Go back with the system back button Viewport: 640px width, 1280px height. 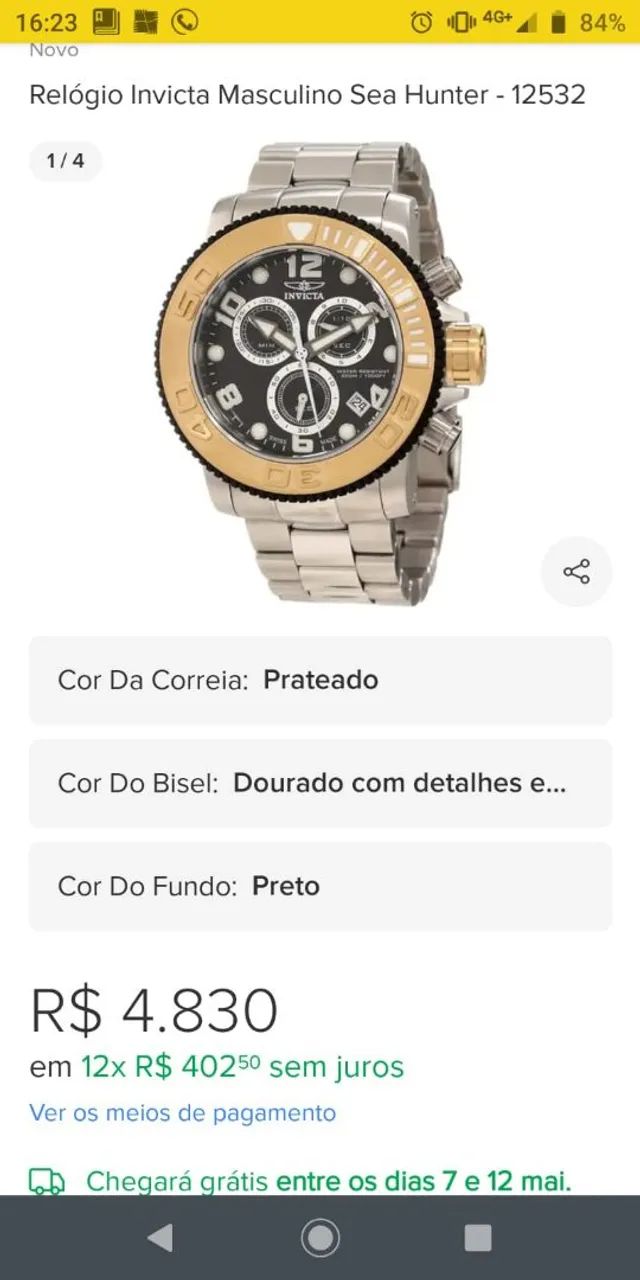(160, 1238)
